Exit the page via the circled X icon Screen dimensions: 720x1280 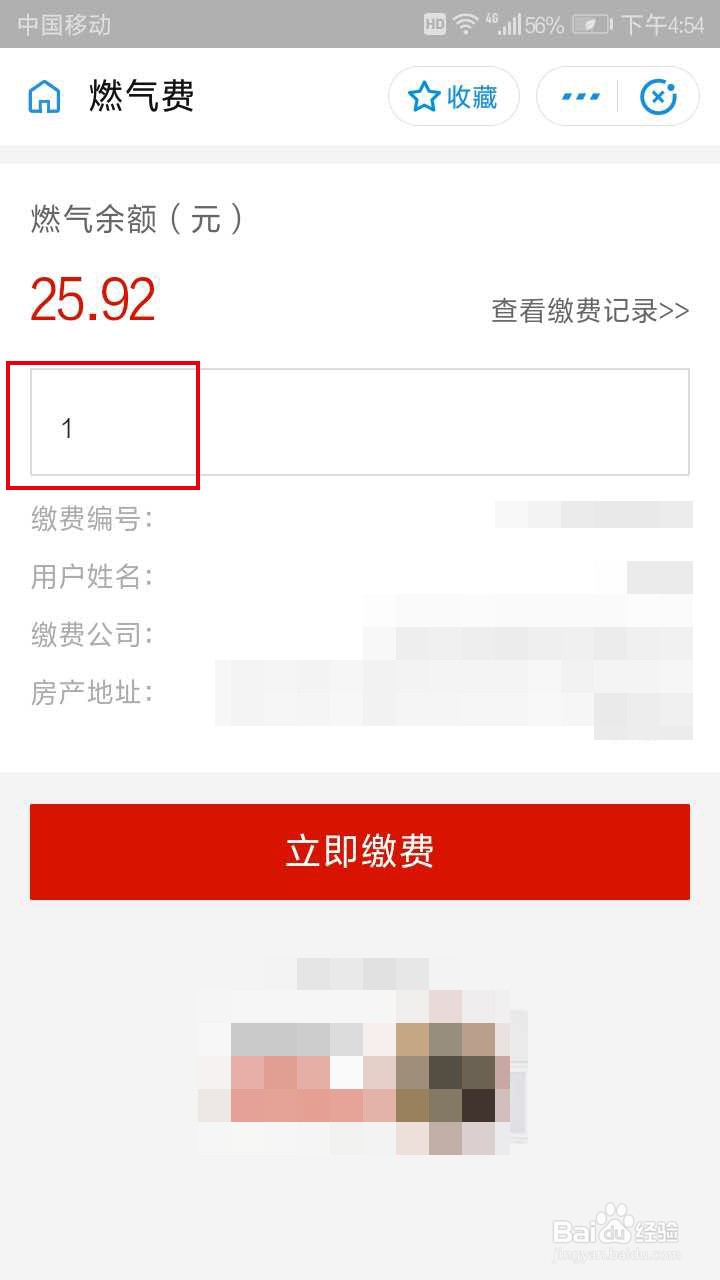coord(658,96)
